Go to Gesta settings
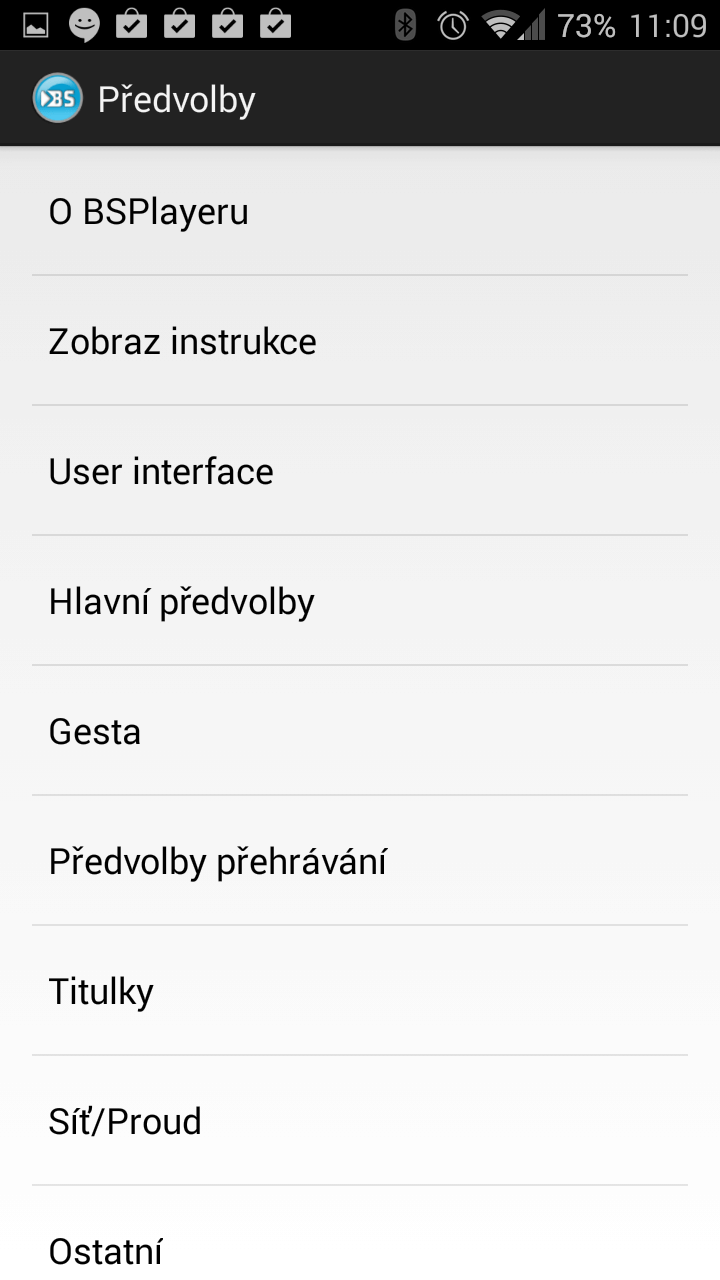720x1280 pixels. 360,731
